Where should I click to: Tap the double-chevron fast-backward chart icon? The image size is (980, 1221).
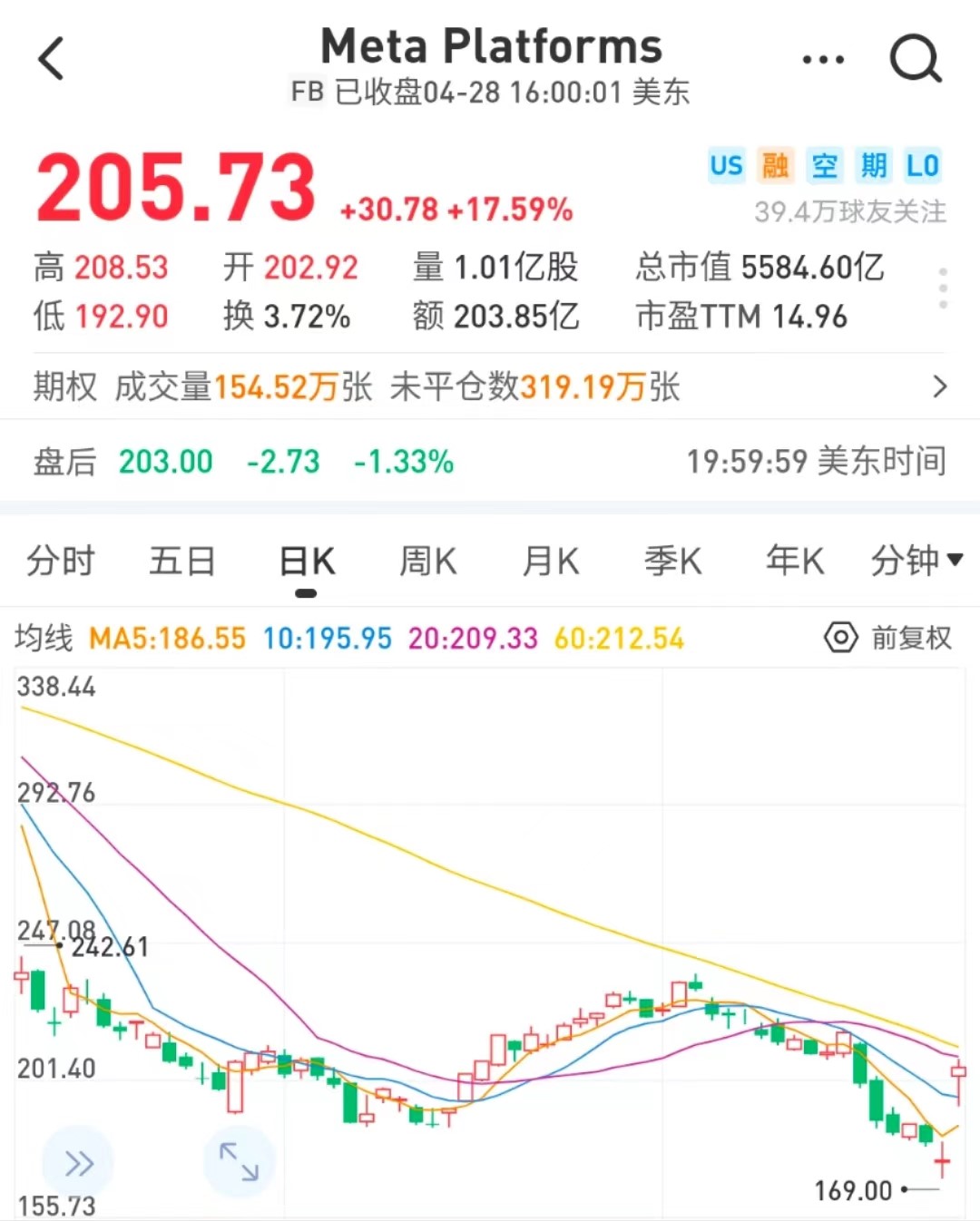(x=77, y=1162)
